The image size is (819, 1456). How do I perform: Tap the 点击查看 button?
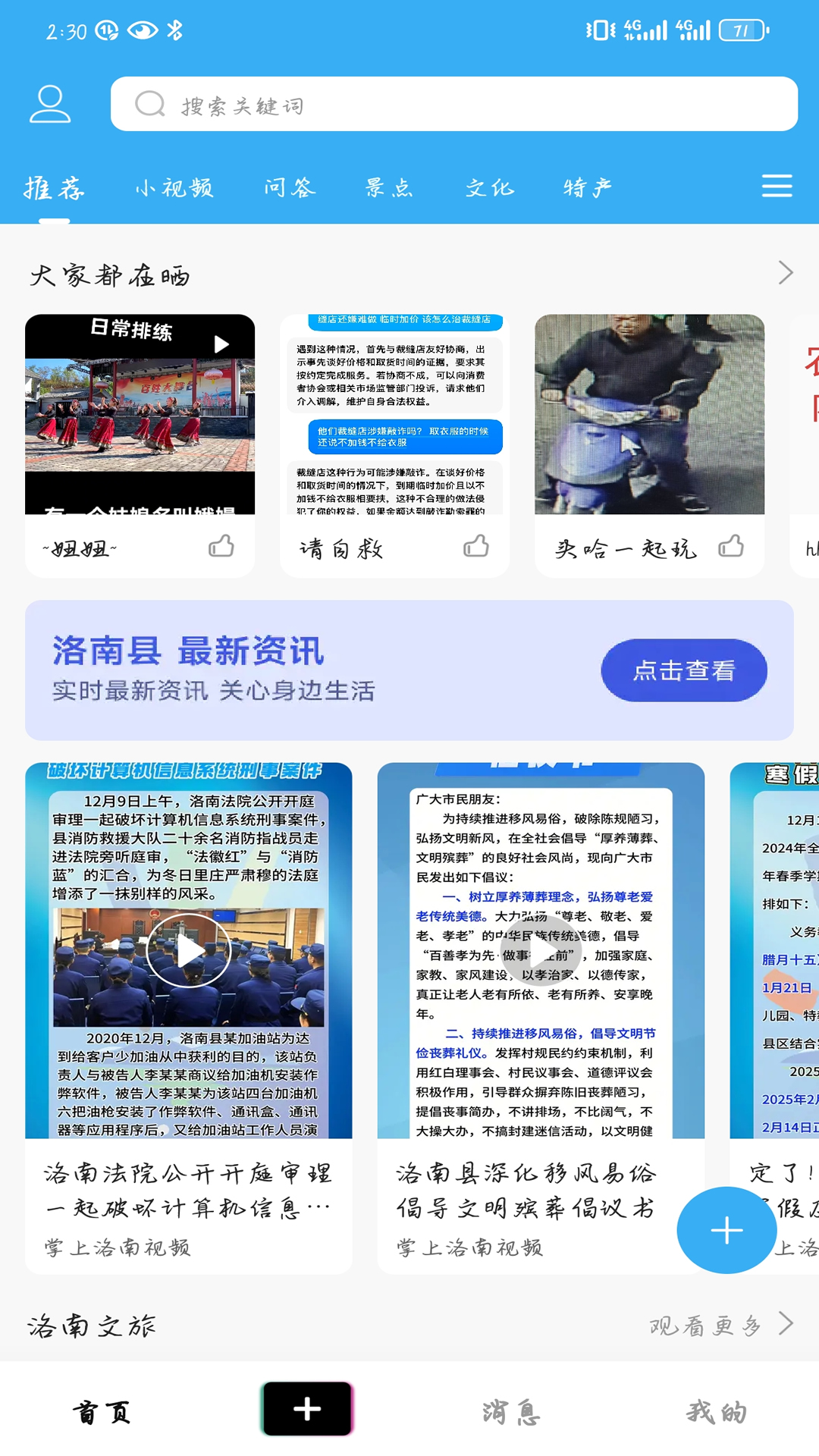click(683, 670)
